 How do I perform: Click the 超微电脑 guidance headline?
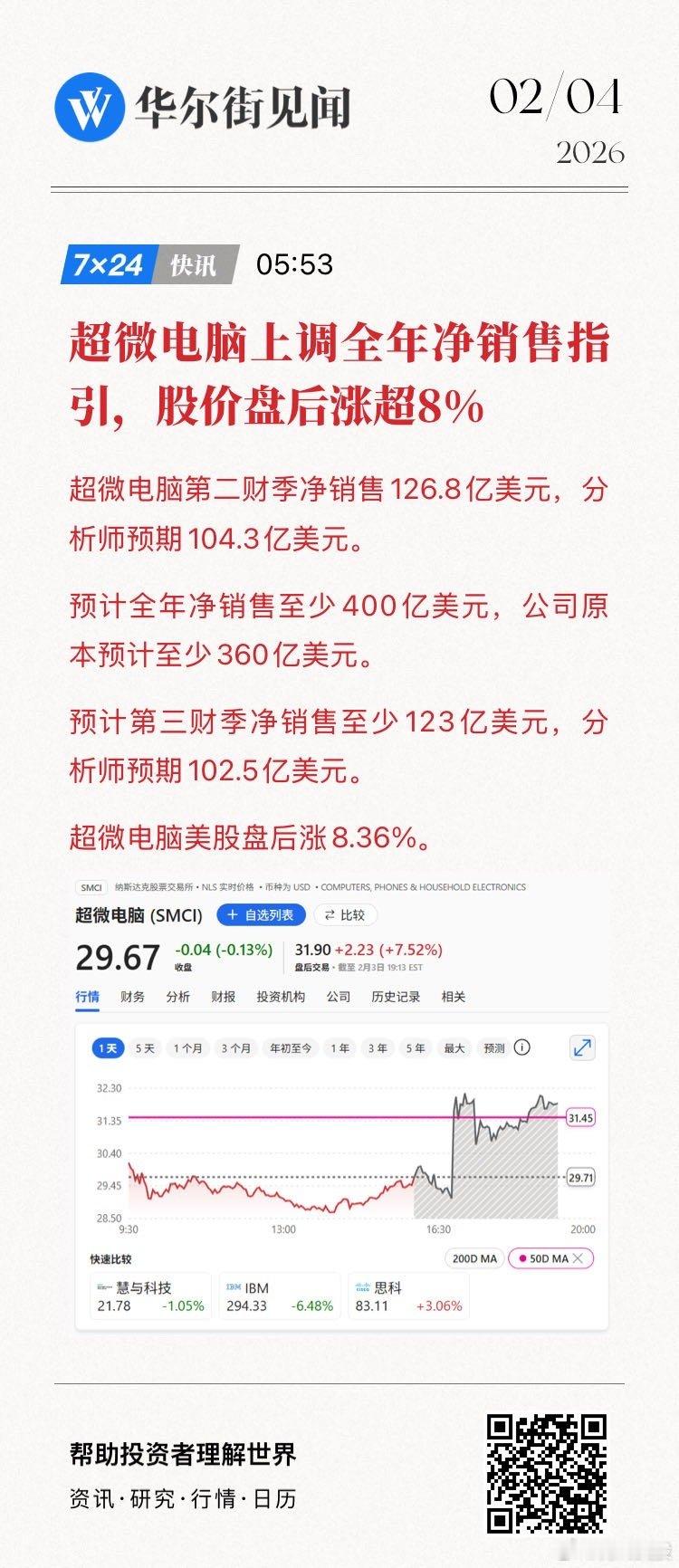click(339, 371)
